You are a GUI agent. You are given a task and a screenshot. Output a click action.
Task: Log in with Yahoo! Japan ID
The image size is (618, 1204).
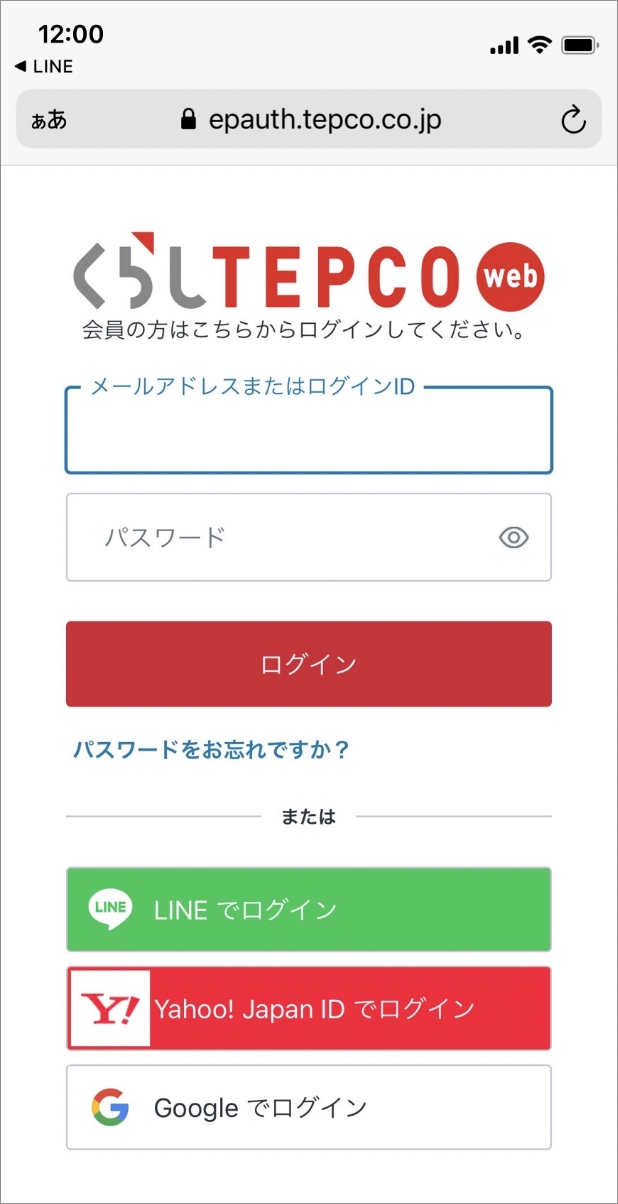click(x=308, y=1008)
